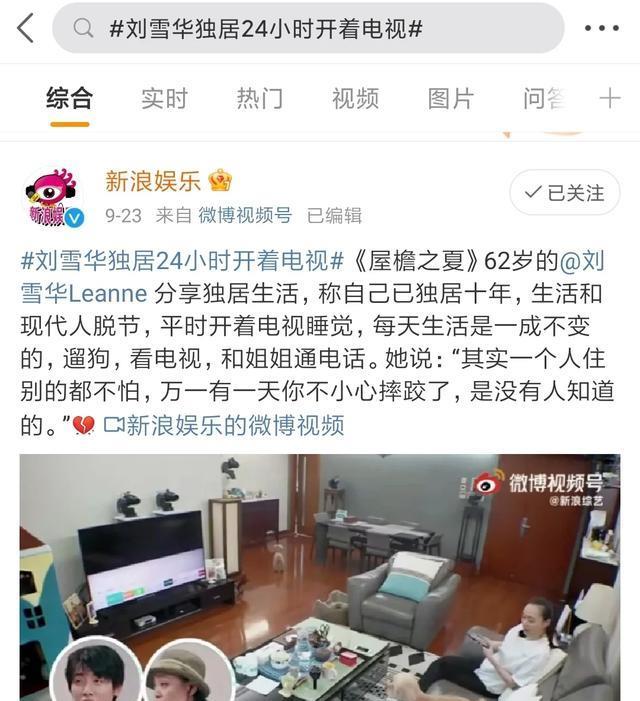640x701 pixels.
Task: Open the three-dot overflow menu
Action: pos(601,28)
